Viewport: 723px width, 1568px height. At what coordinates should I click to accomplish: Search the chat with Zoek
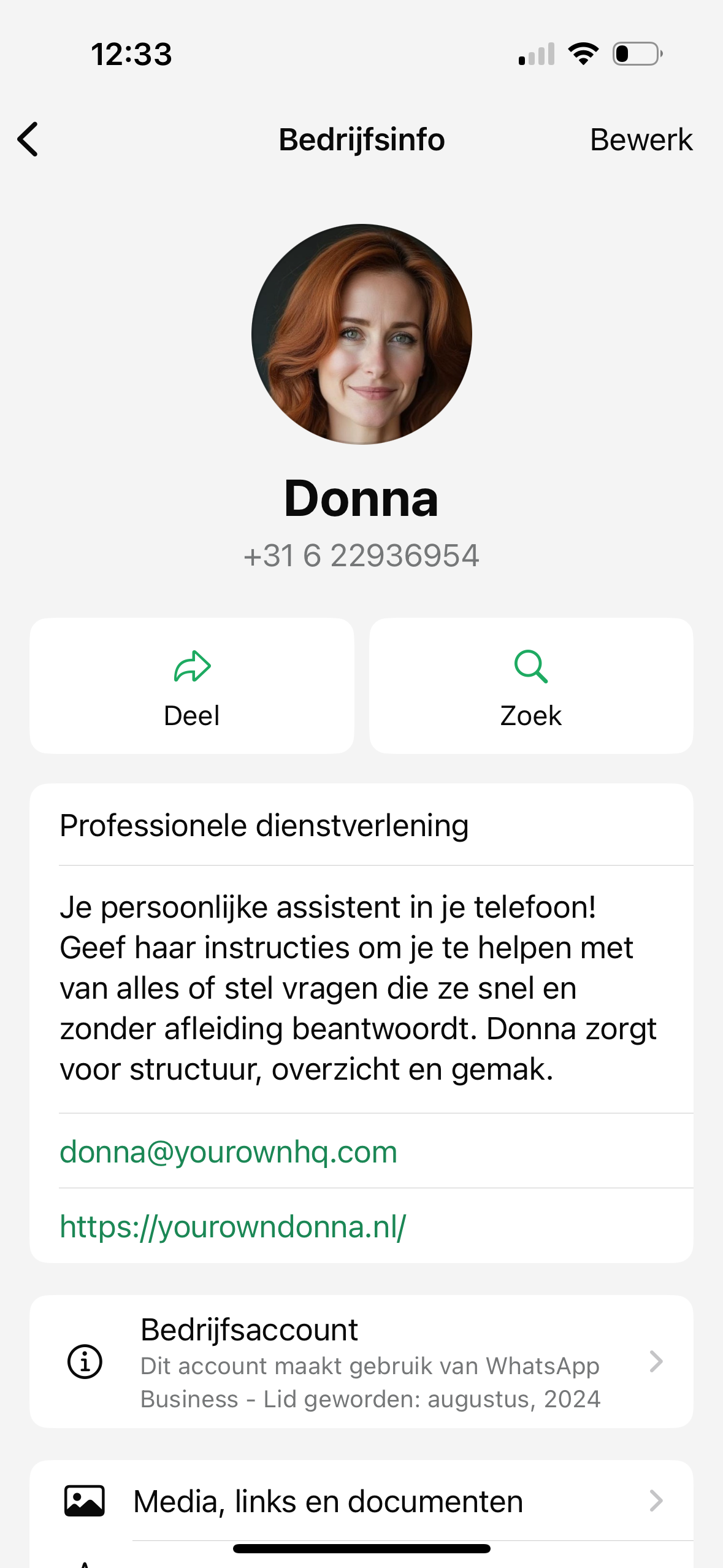pyautogui.click(x=531, y=685)
